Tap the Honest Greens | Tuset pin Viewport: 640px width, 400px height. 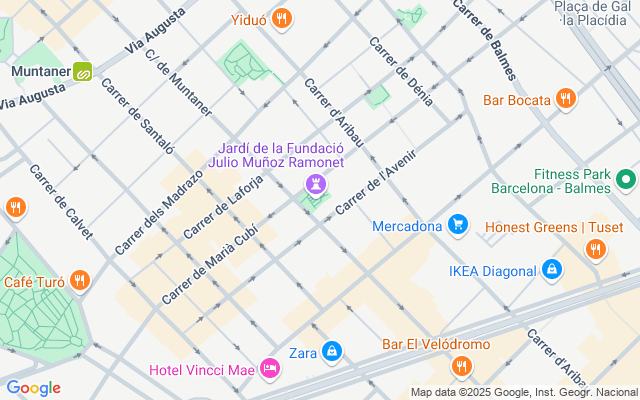pyautogui.click(x=597, y=249)
